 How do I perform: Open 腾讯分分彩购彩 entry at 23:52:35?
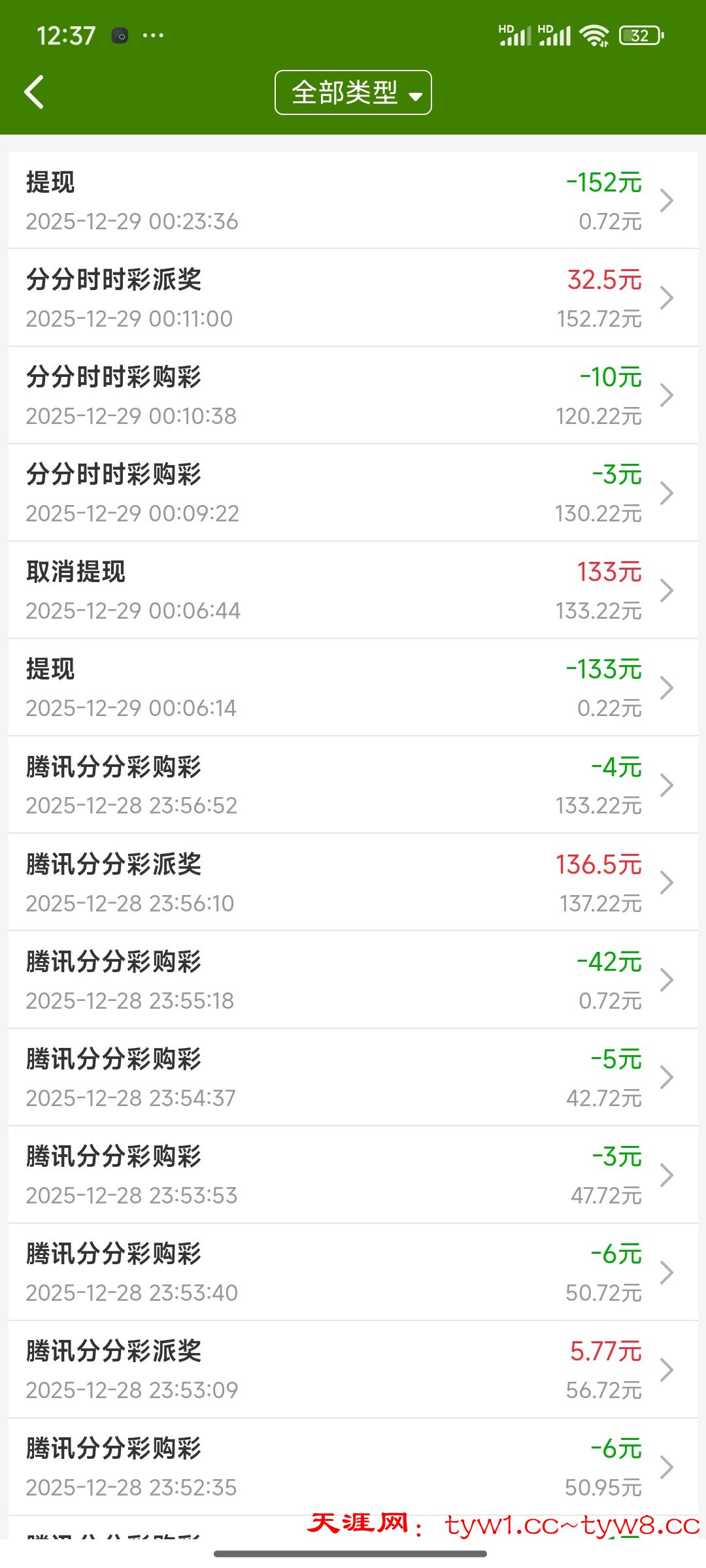click(x=353, y=1467)
